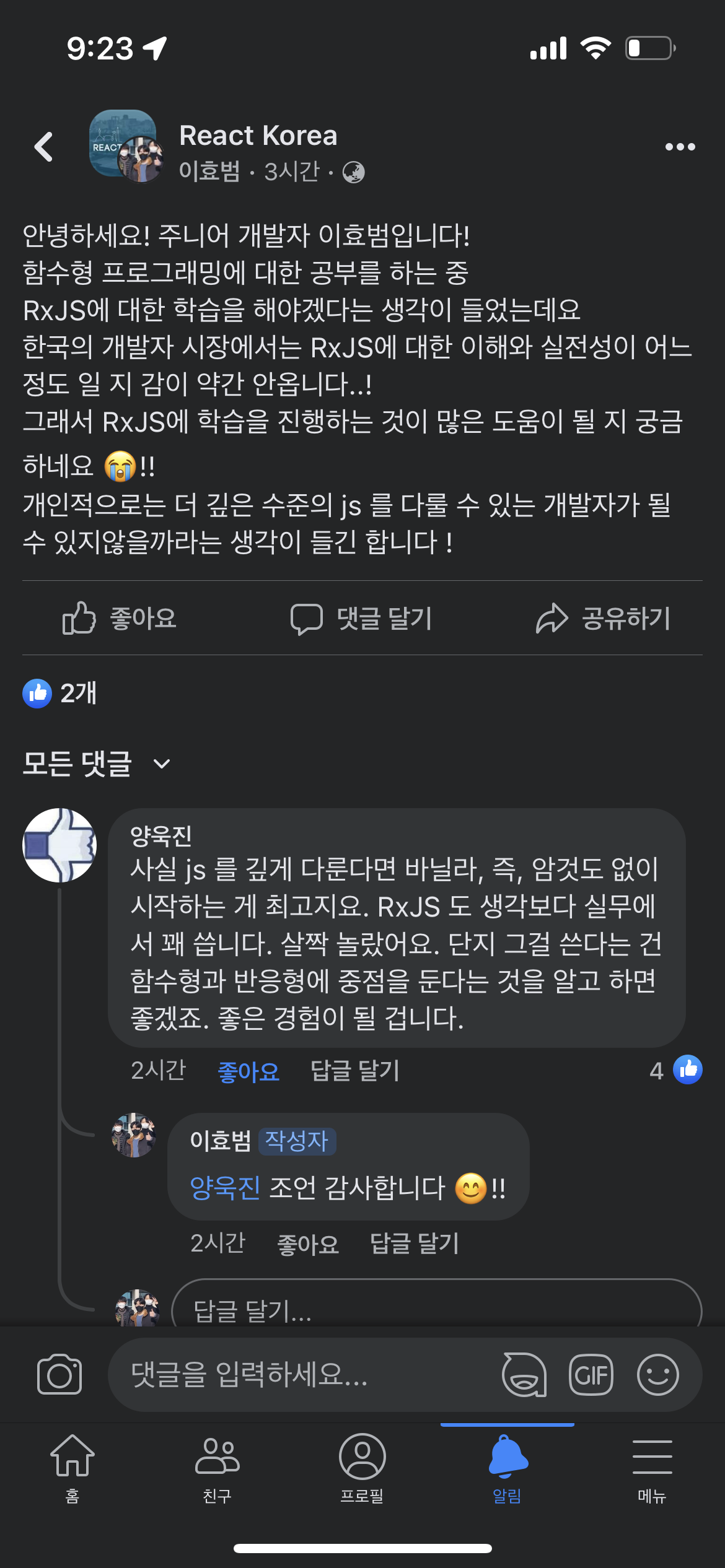
Task: Share the post via 공유하기
Action: [x=604, y=618]
